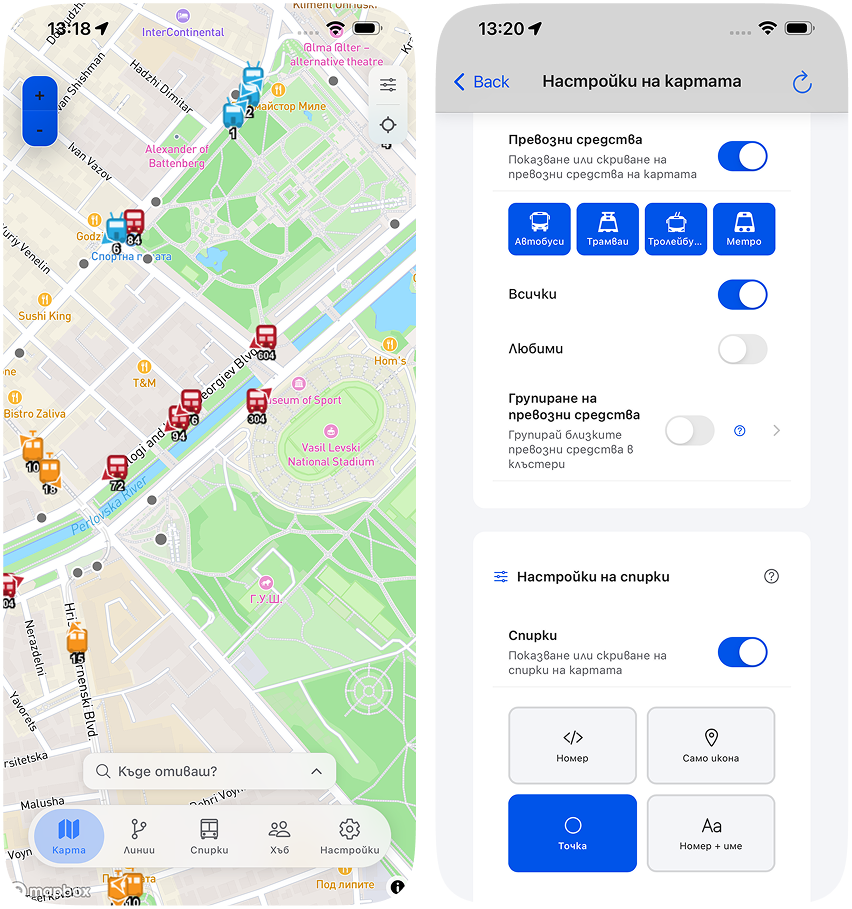Zoom in on the map
This screenshot has height=909, width=852.
click(x=39, y=97)
